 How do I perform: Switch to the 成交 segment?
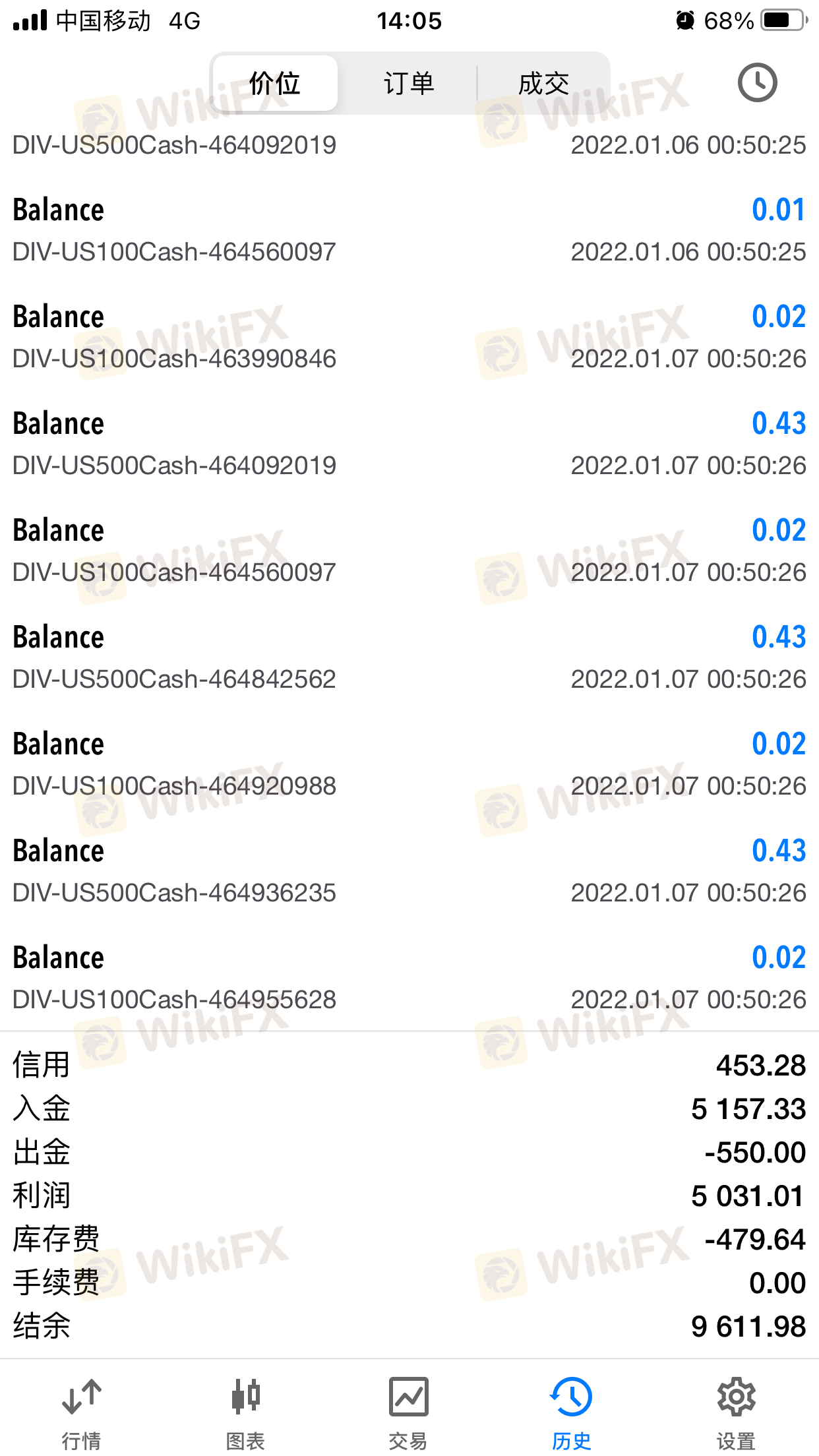(x=543, y=84)
